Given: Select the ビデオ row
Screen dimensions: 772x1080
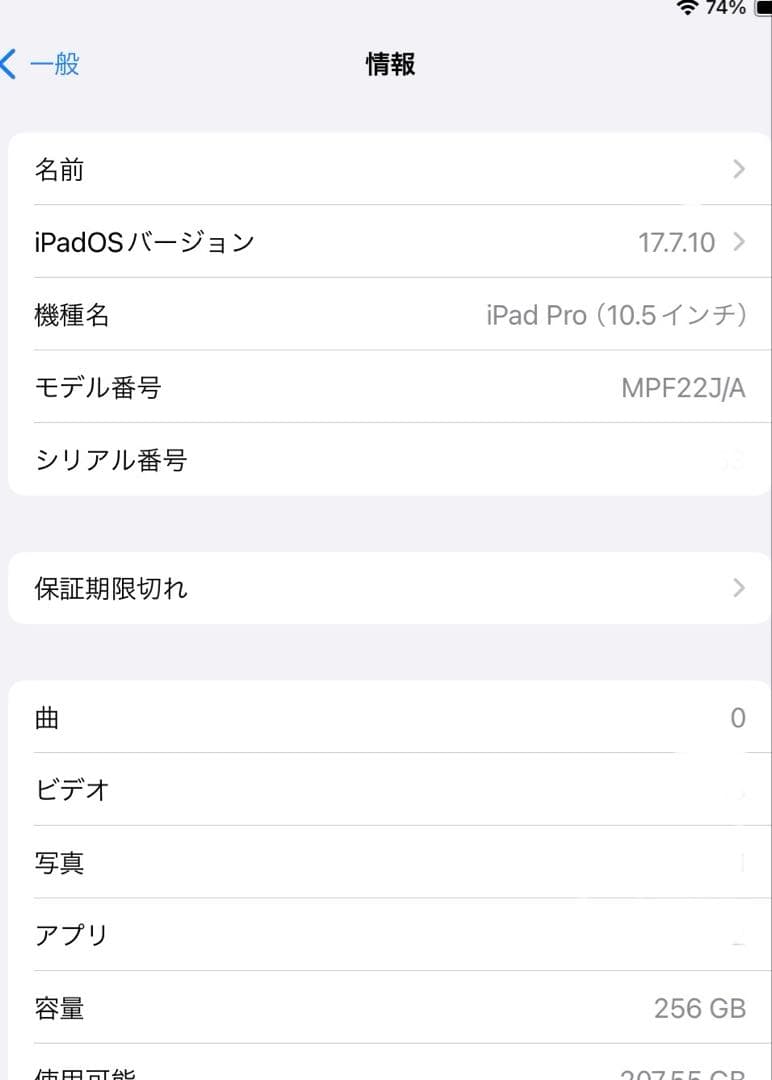Looking at the screenshot, I should click(x=386, y=789).
